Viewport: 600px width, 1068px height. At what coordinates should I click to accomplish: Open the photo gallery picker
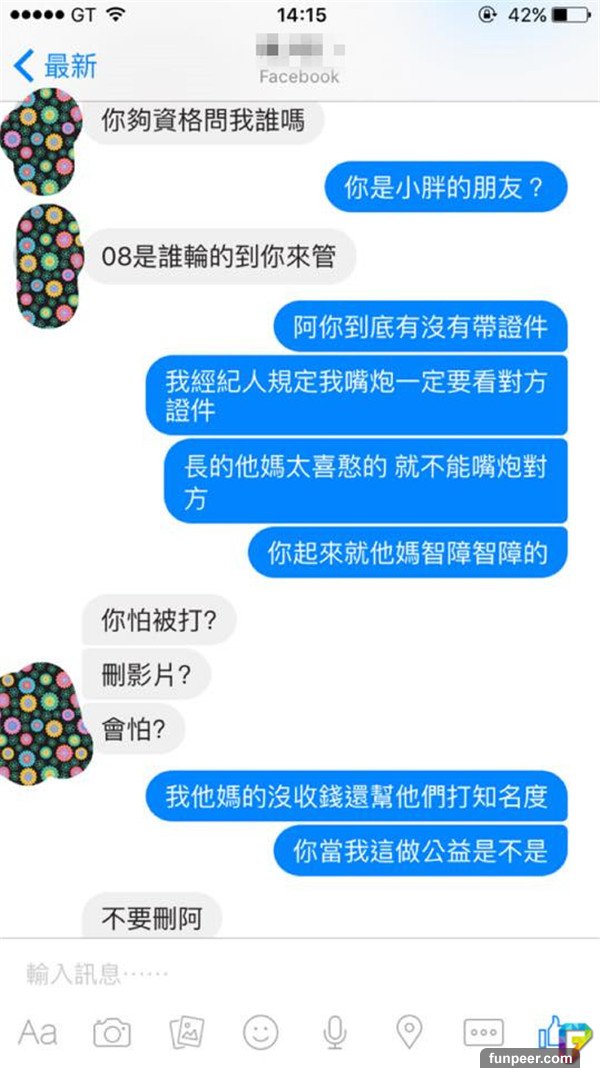pos(187,1032)
